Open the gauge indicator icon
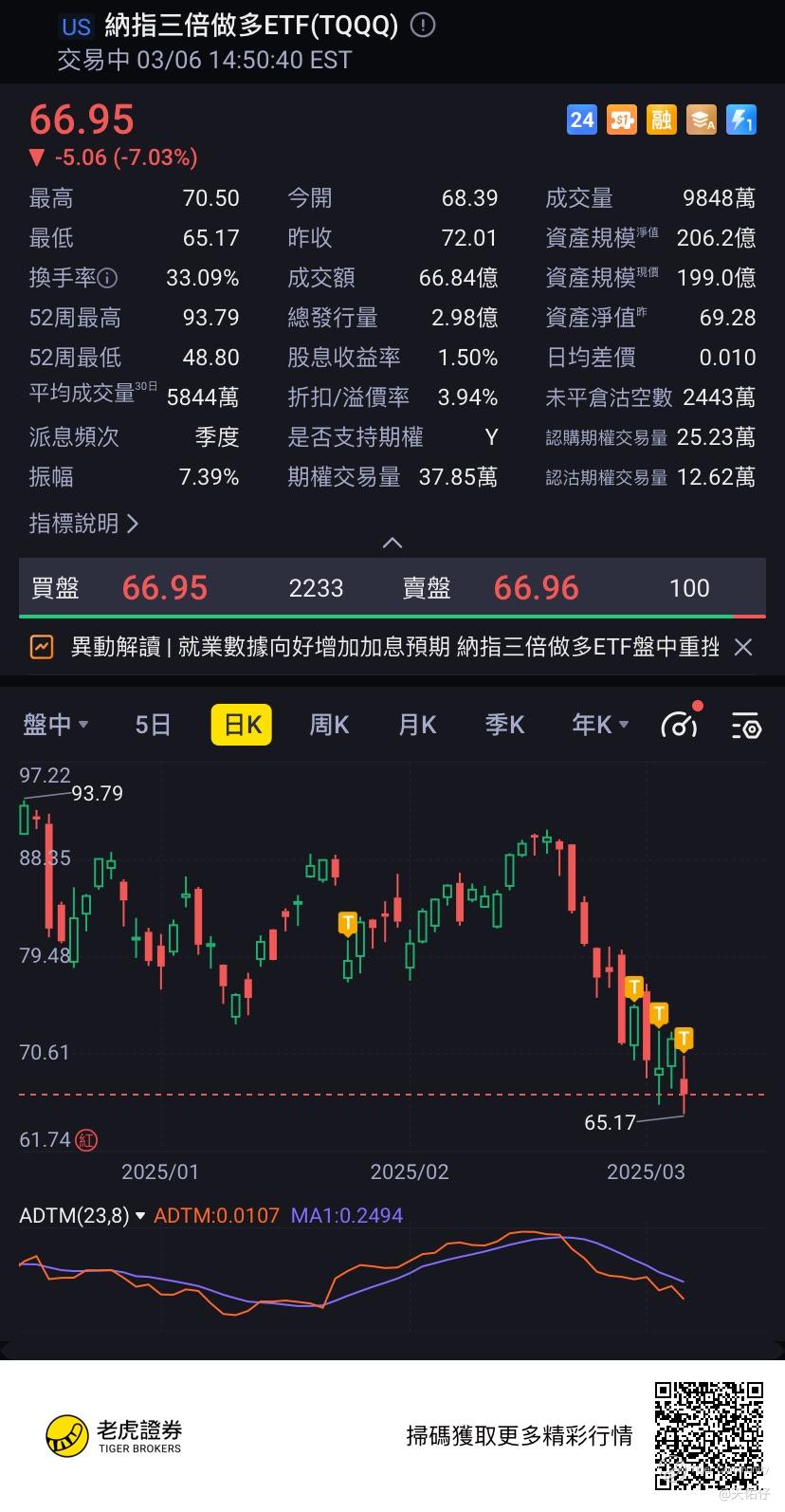 pos(679,725)
